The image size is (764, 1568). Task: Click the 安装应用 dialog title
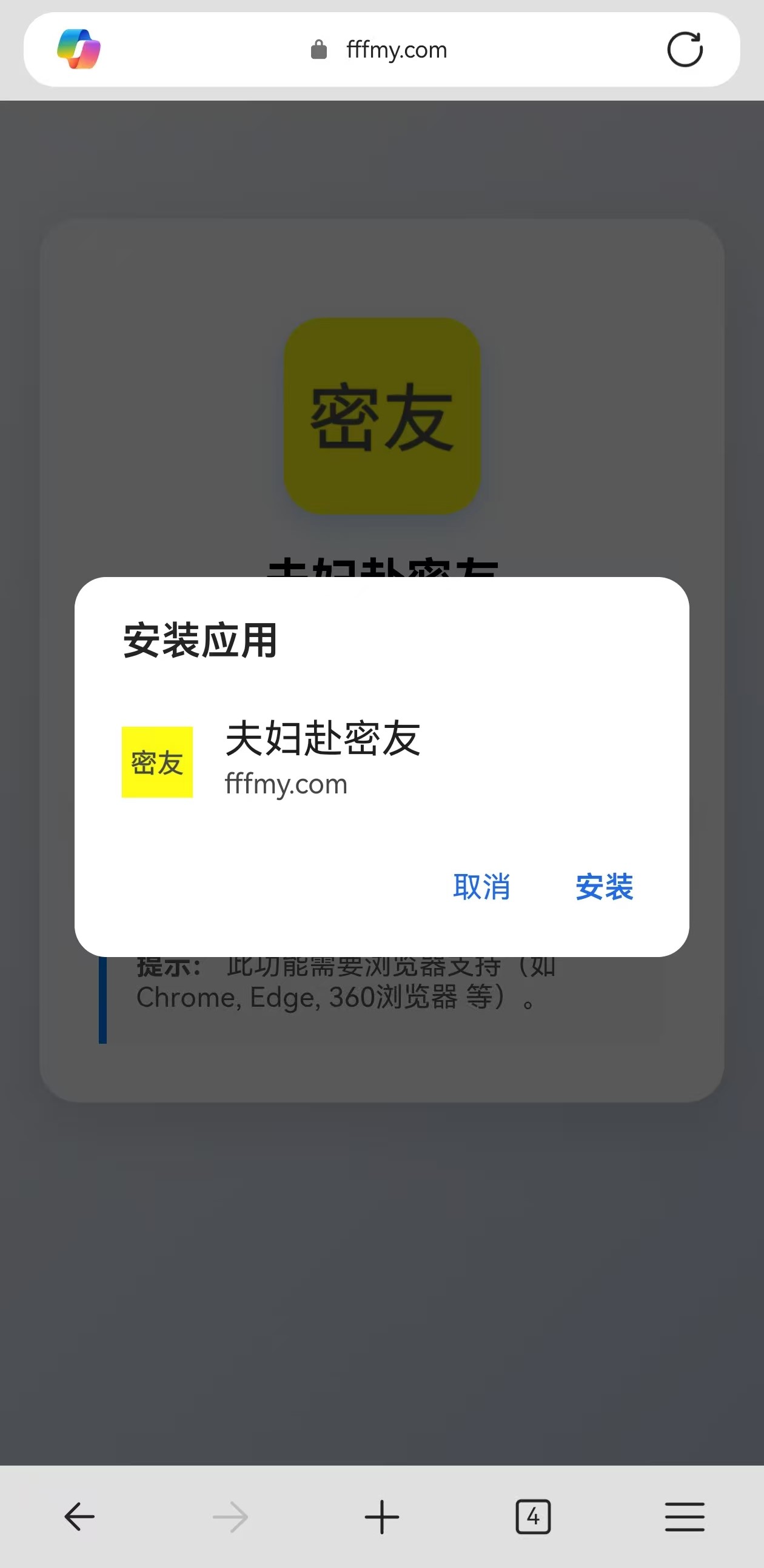[199, 639]
